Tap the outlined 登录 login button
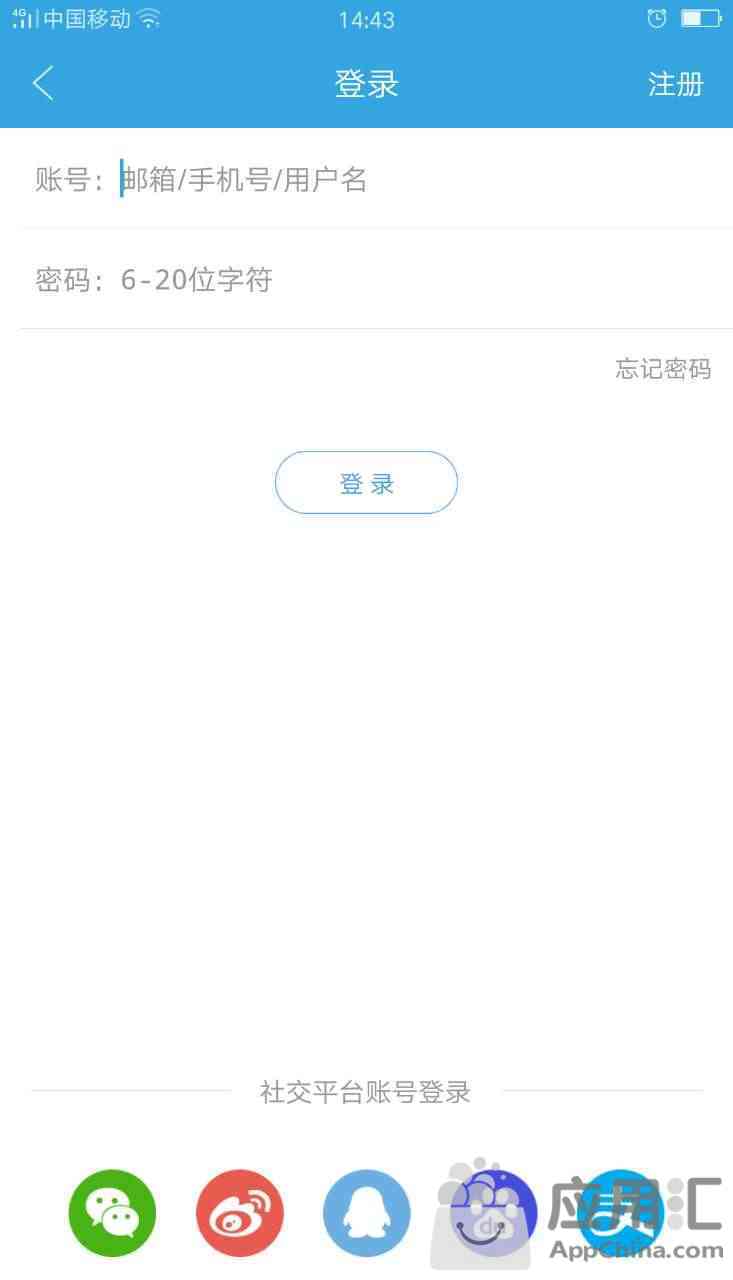733x1280 pixels. pyautogui.click(x=366, y=483)
